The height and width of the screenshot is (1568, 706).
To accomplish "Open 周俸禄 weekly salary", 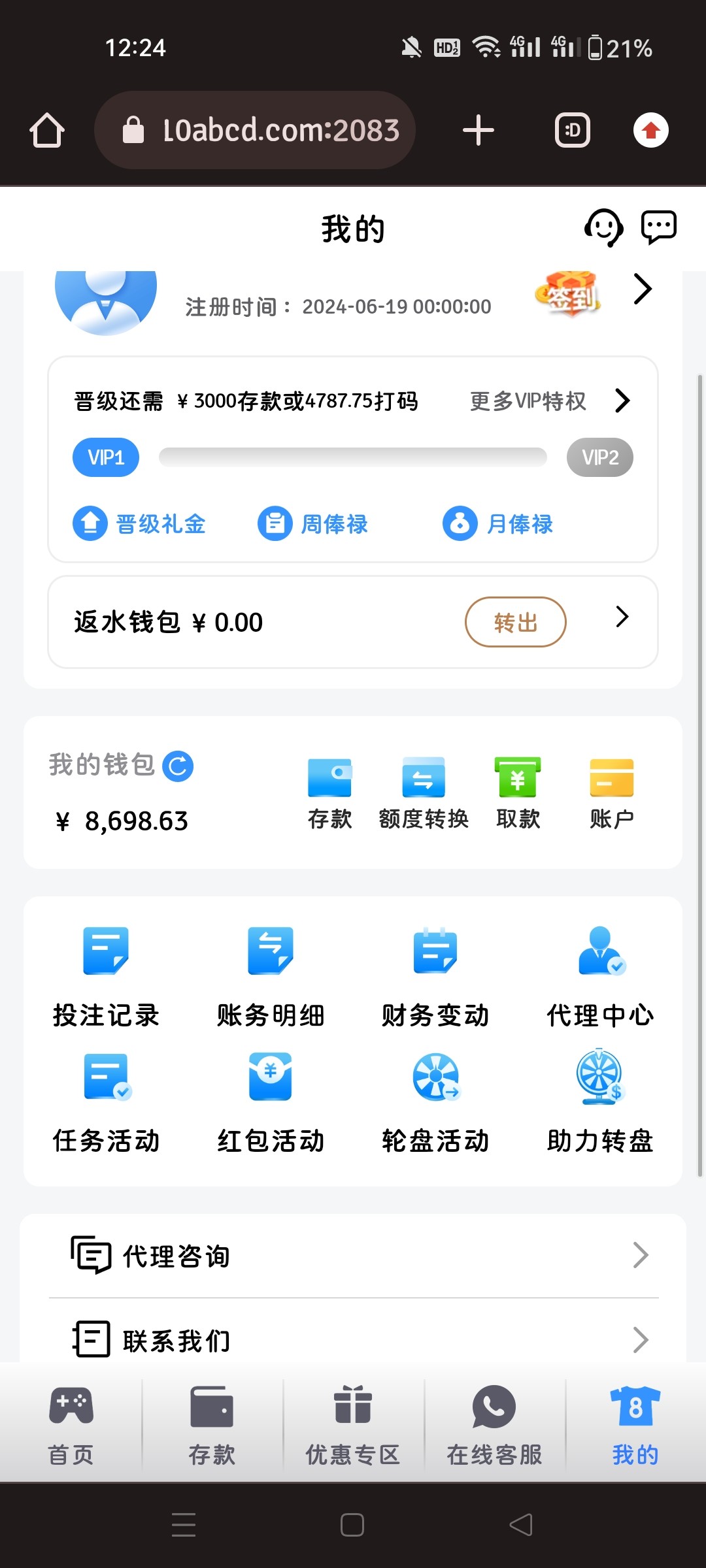I will pos(313,524).
